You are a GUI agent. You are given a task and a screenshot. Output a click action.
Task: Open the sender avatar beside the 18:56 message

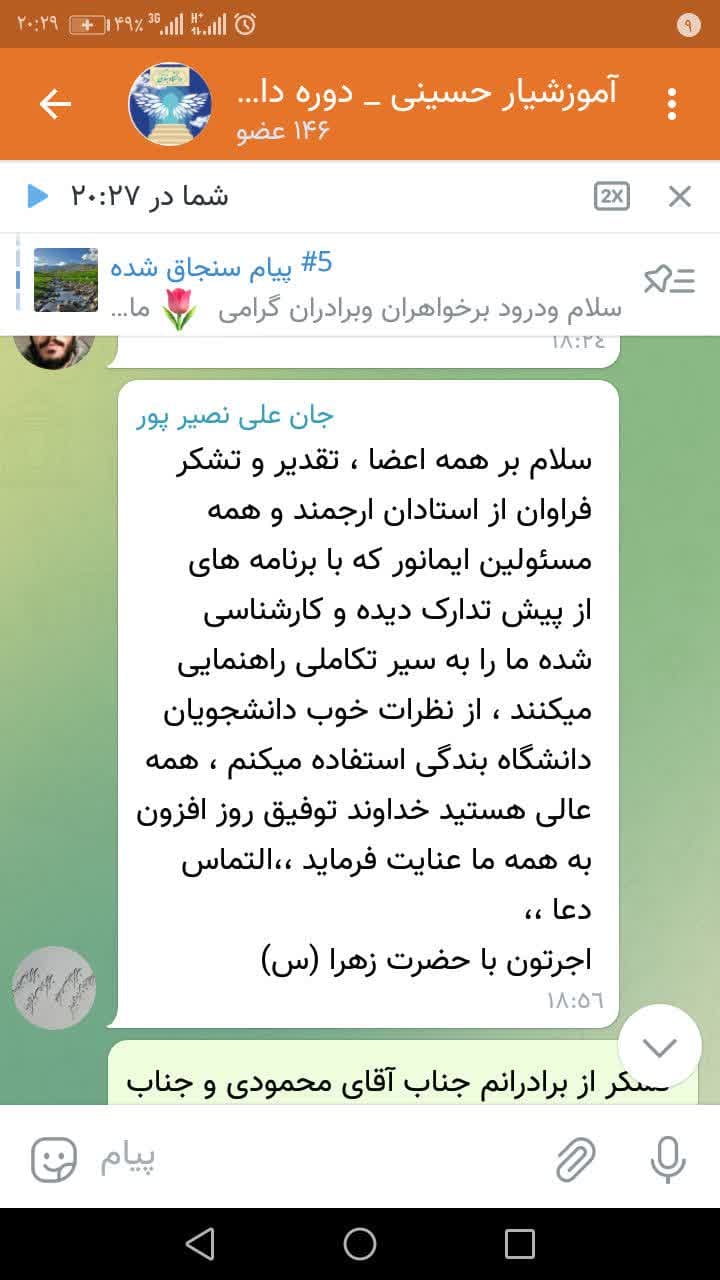click(54, 988)
